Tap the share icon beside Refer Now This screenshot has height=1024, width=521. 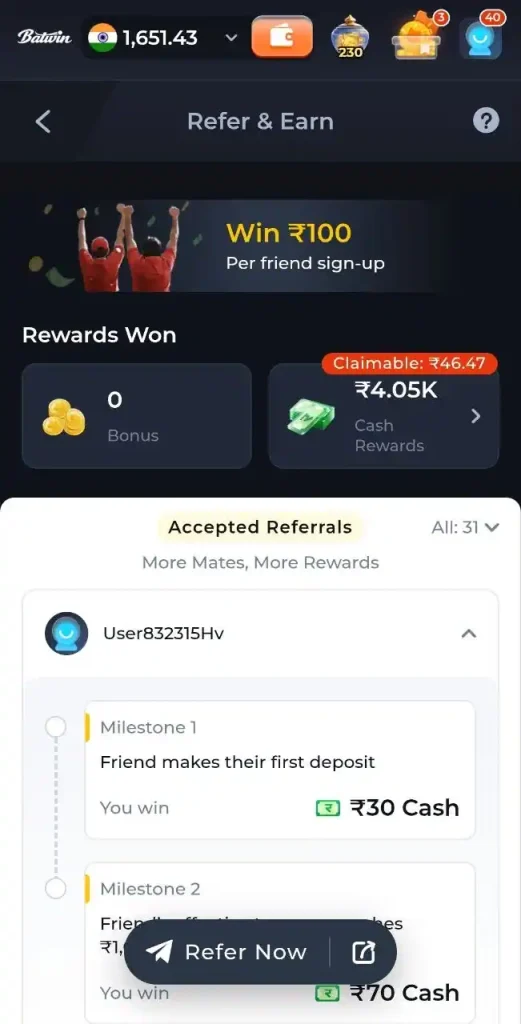[x=364, y=953]
